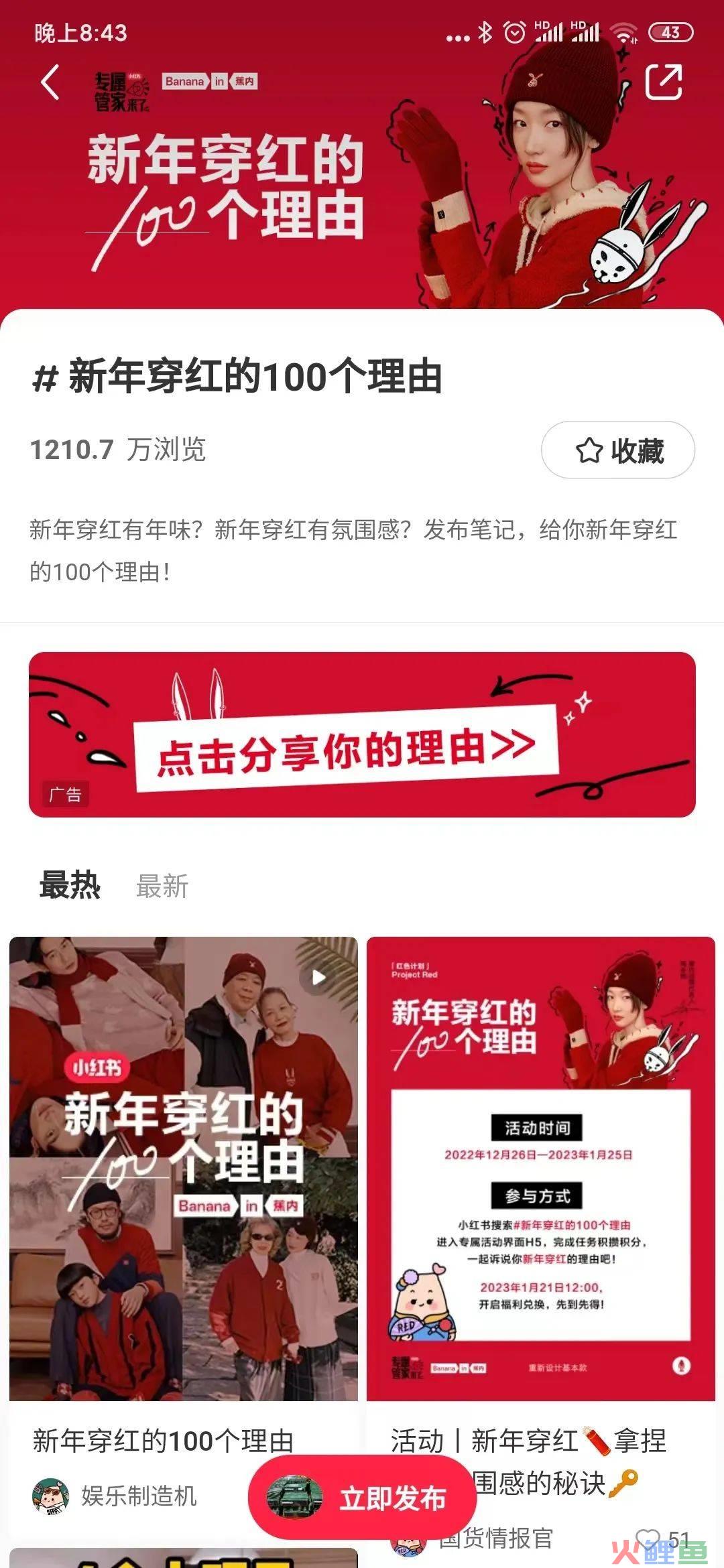Open the video note 新年穿红的100个理由
This screenshot has width=724, height=1568.
183,1168
